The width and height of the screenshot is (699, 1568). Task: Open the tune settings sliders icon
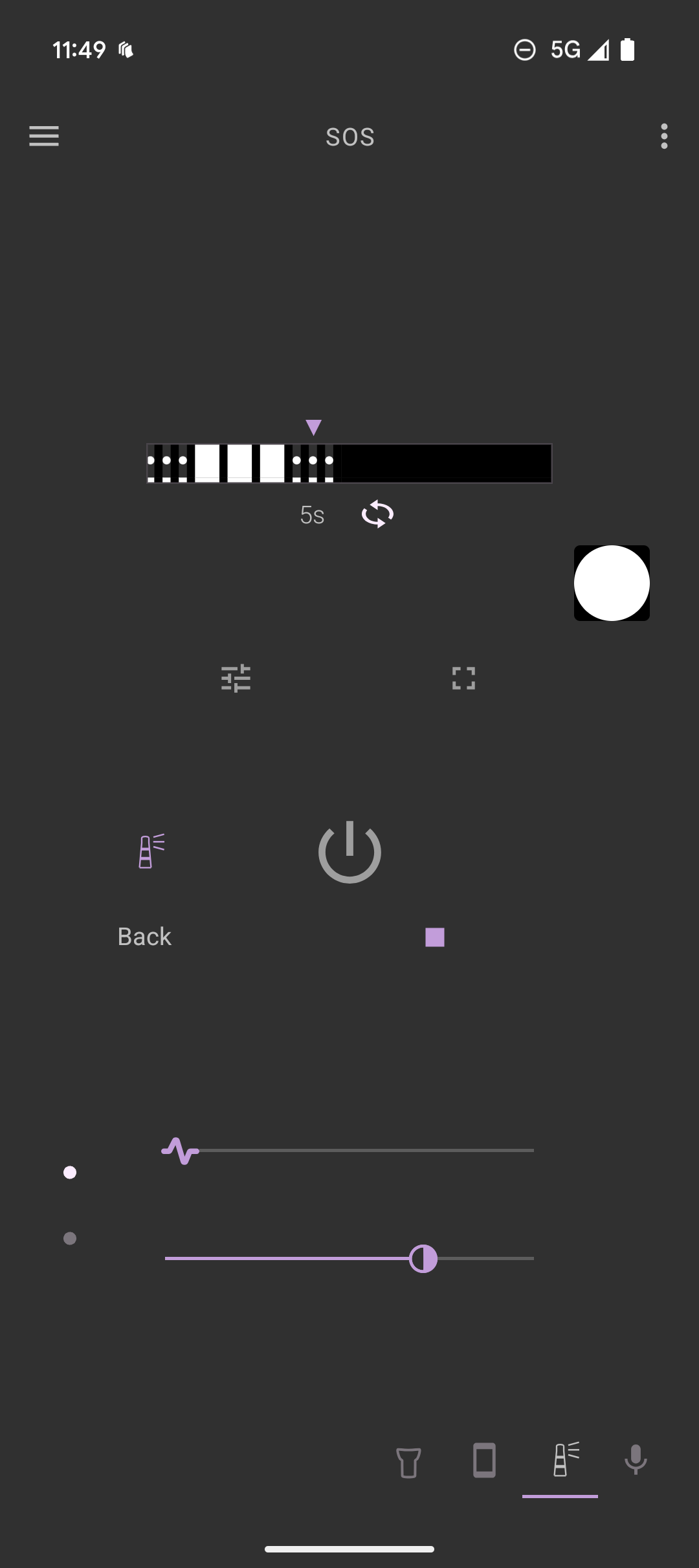click(236, 679)
